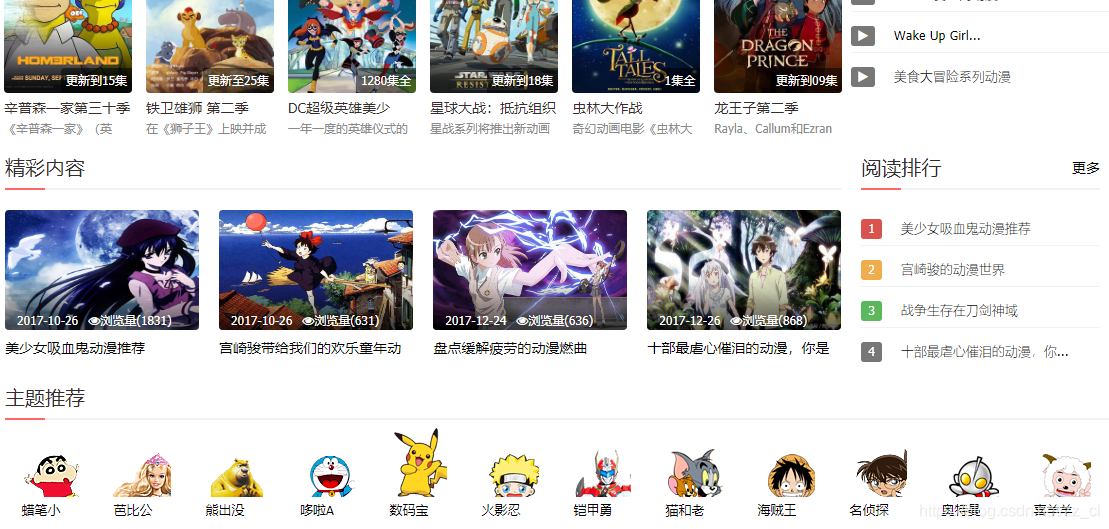The image size is (1109, 529).
Task: Open article 宫崎骏带给我们的欢乐童年动
Action: click(316, 270)
